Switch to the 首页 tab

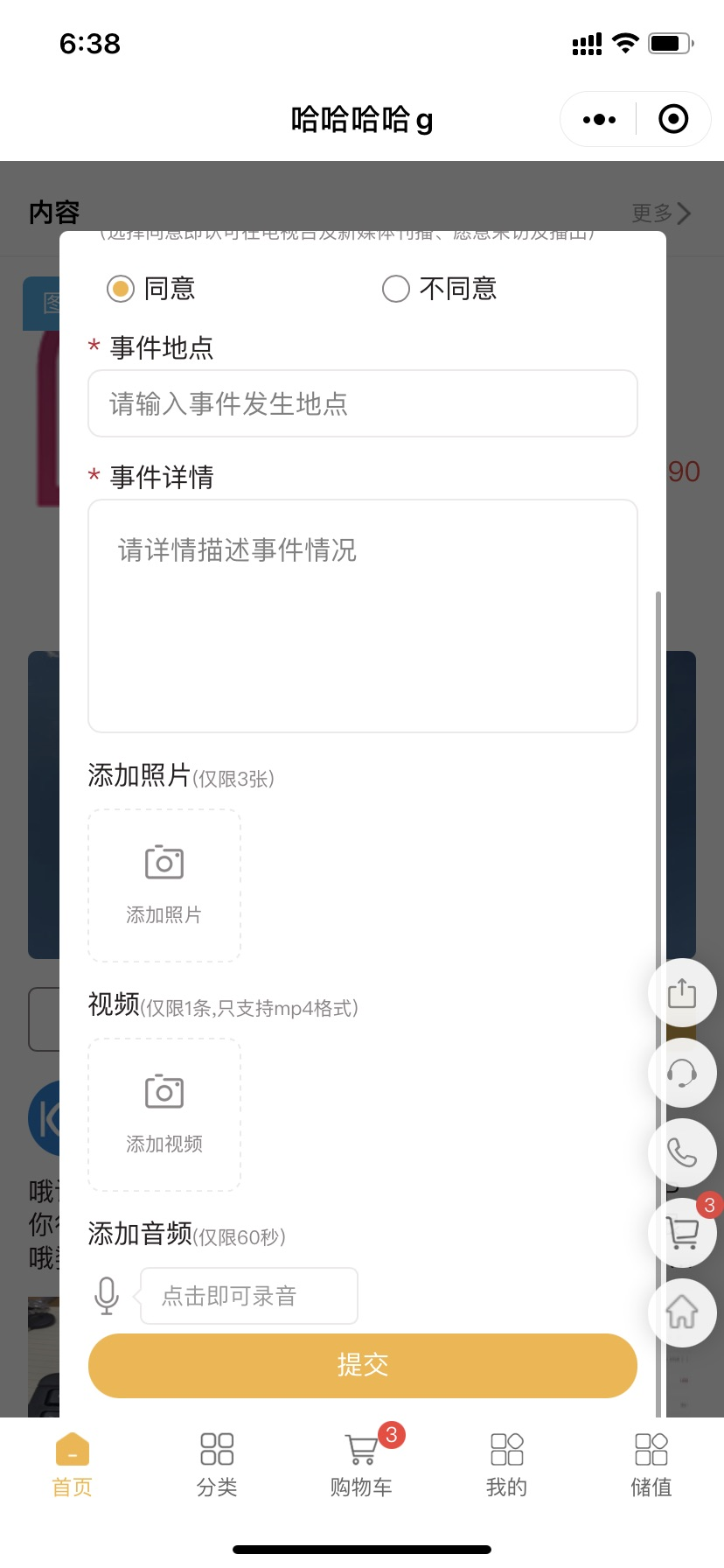(73, 1465)
